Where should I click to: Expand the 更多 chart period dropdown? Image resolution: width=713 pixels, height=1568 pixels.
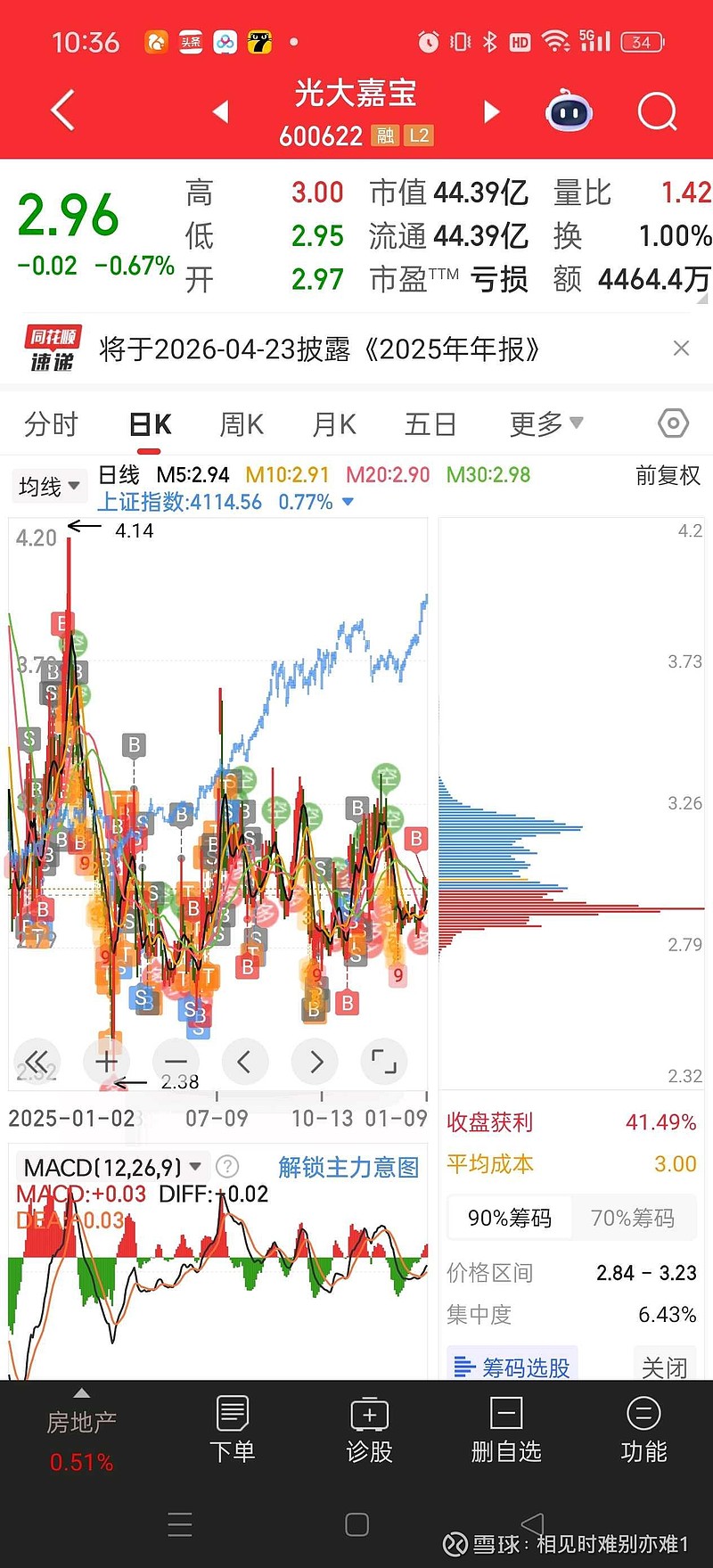pyautogui.click(x=545, y=423)
